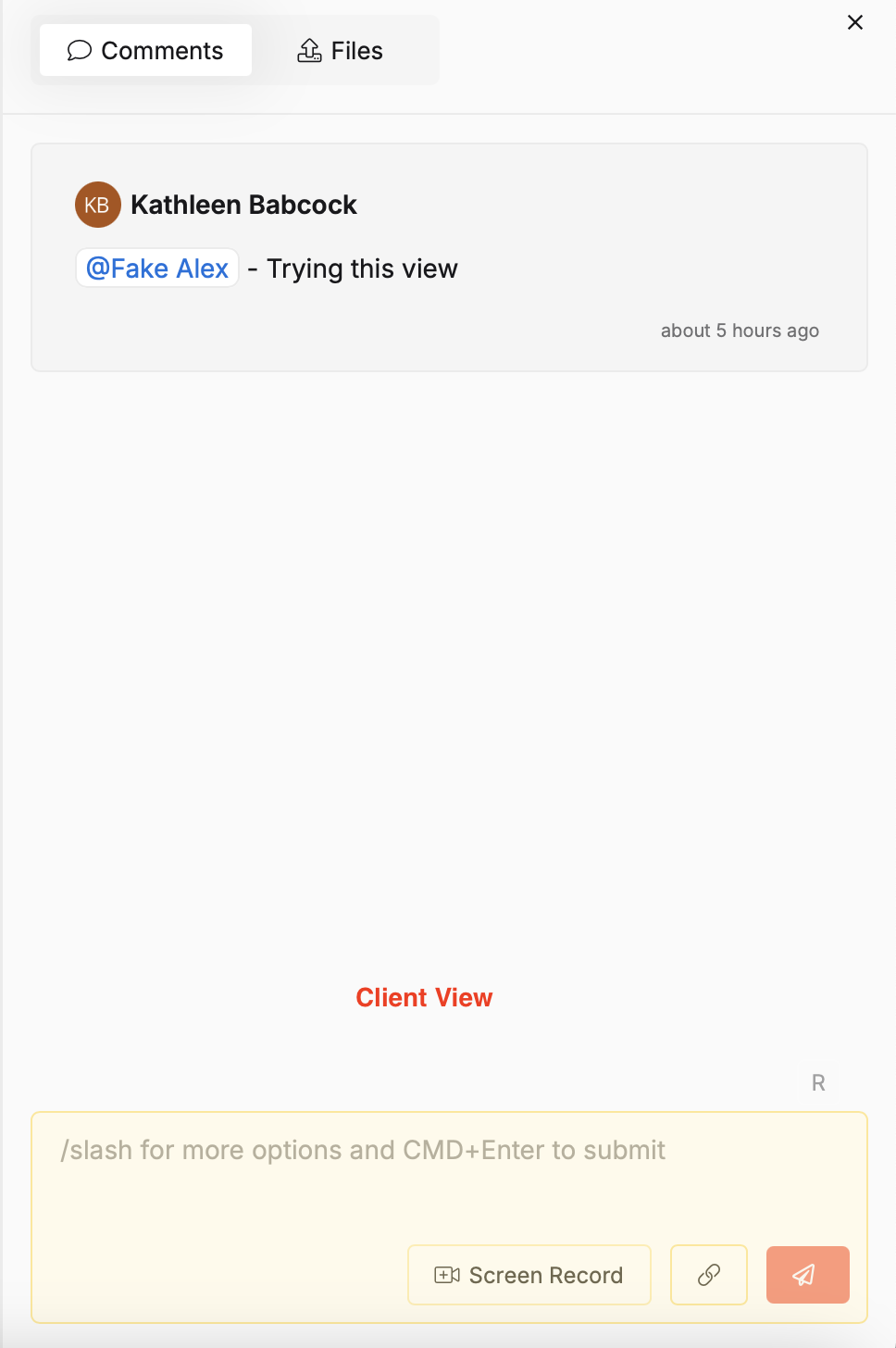The height and width of the screenshot is (1348, 896).
Task: Switch to the Files tab
Action: 340,51
